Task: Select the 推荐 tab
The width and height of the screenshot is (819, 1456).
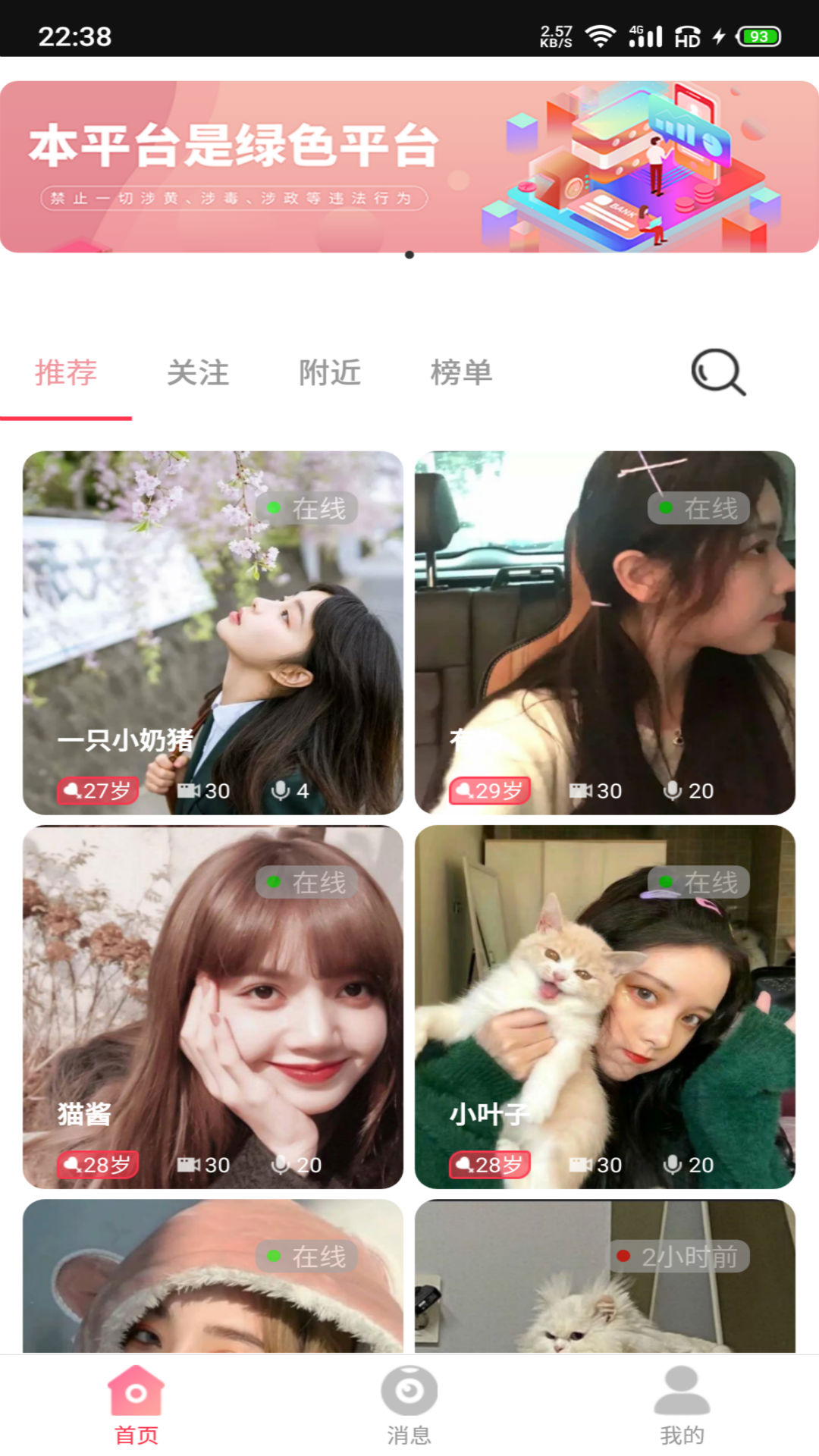Action: (x=65, y=373)
